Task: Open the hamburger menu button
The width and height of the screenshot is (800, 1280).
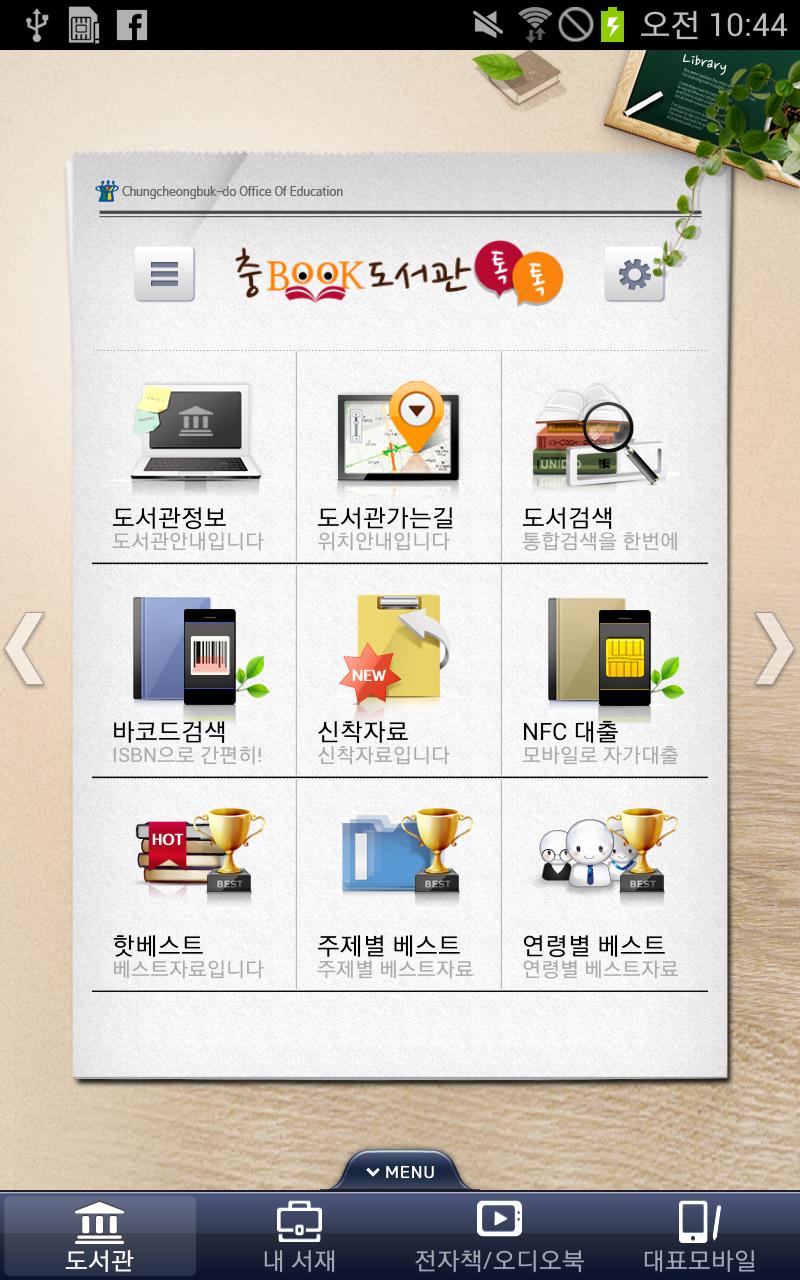Action: 164,274
